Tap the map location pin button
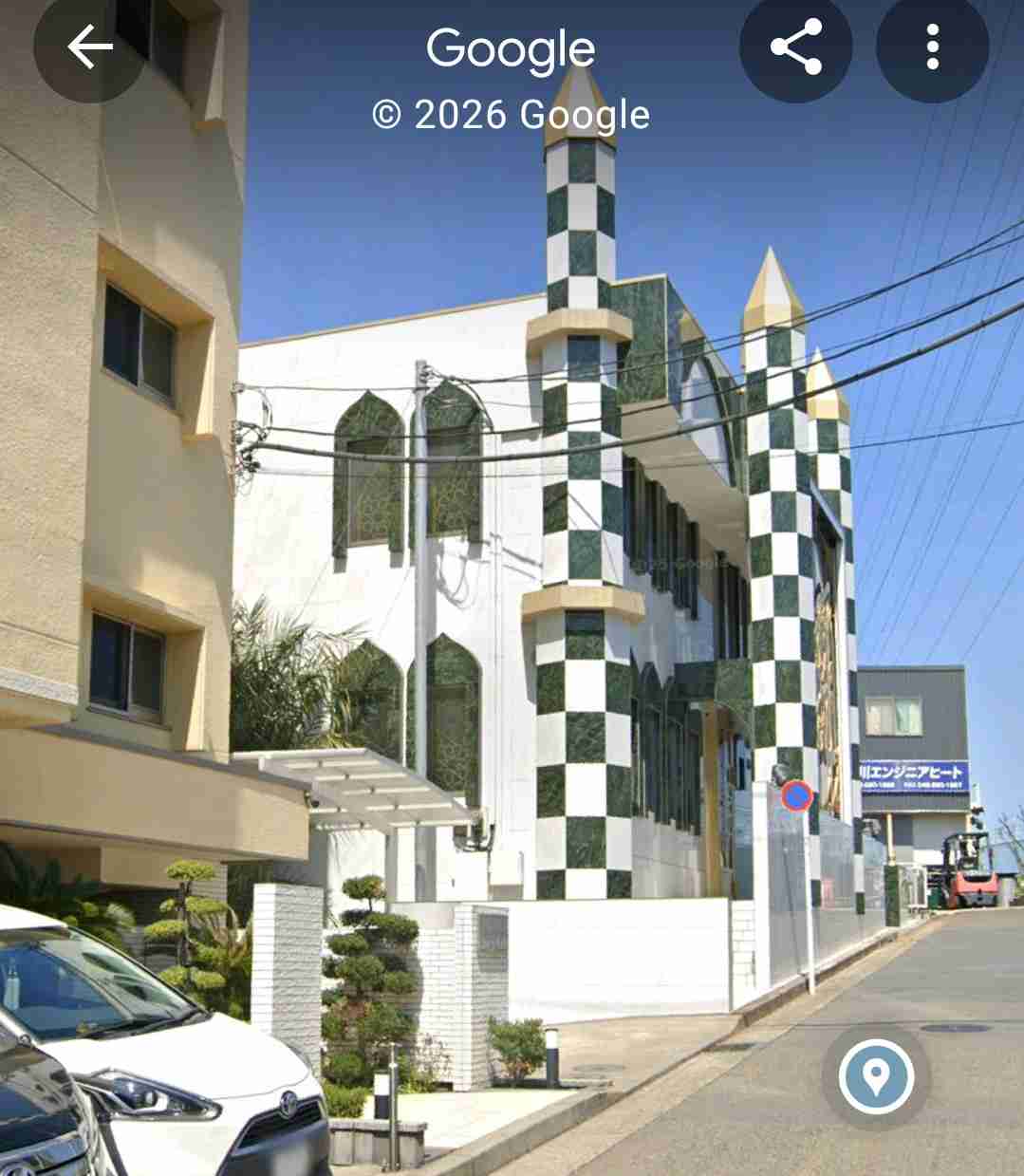This screenshot has height=1176, width=1024. click(875, 1077)
